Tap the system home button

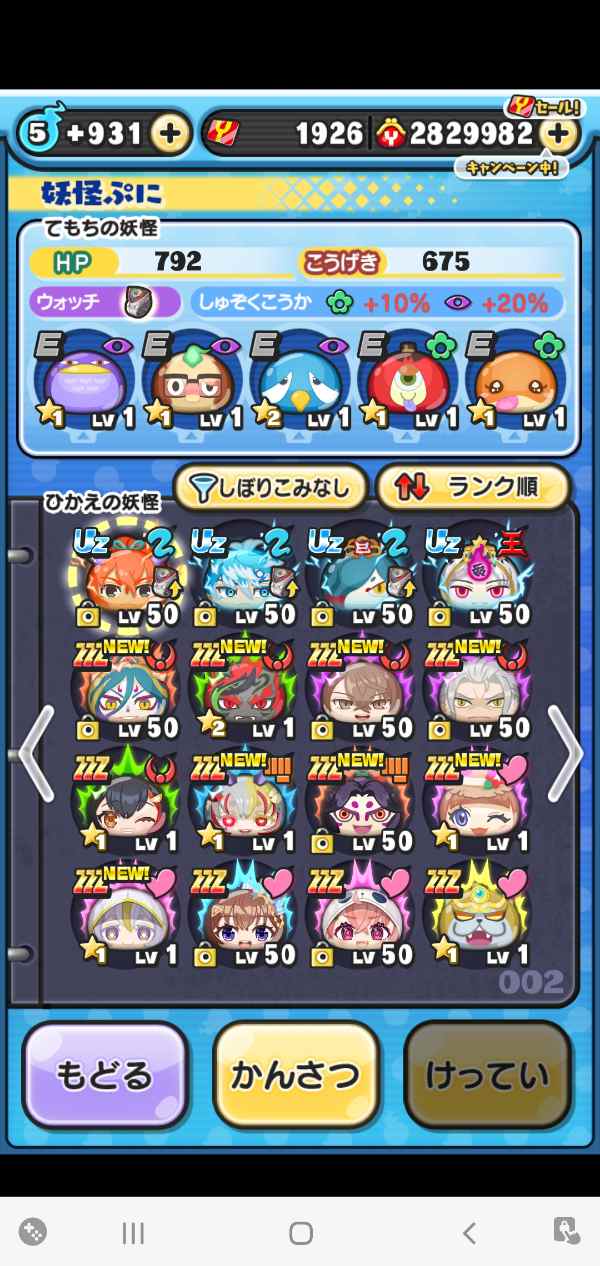tap(300, 1233)
